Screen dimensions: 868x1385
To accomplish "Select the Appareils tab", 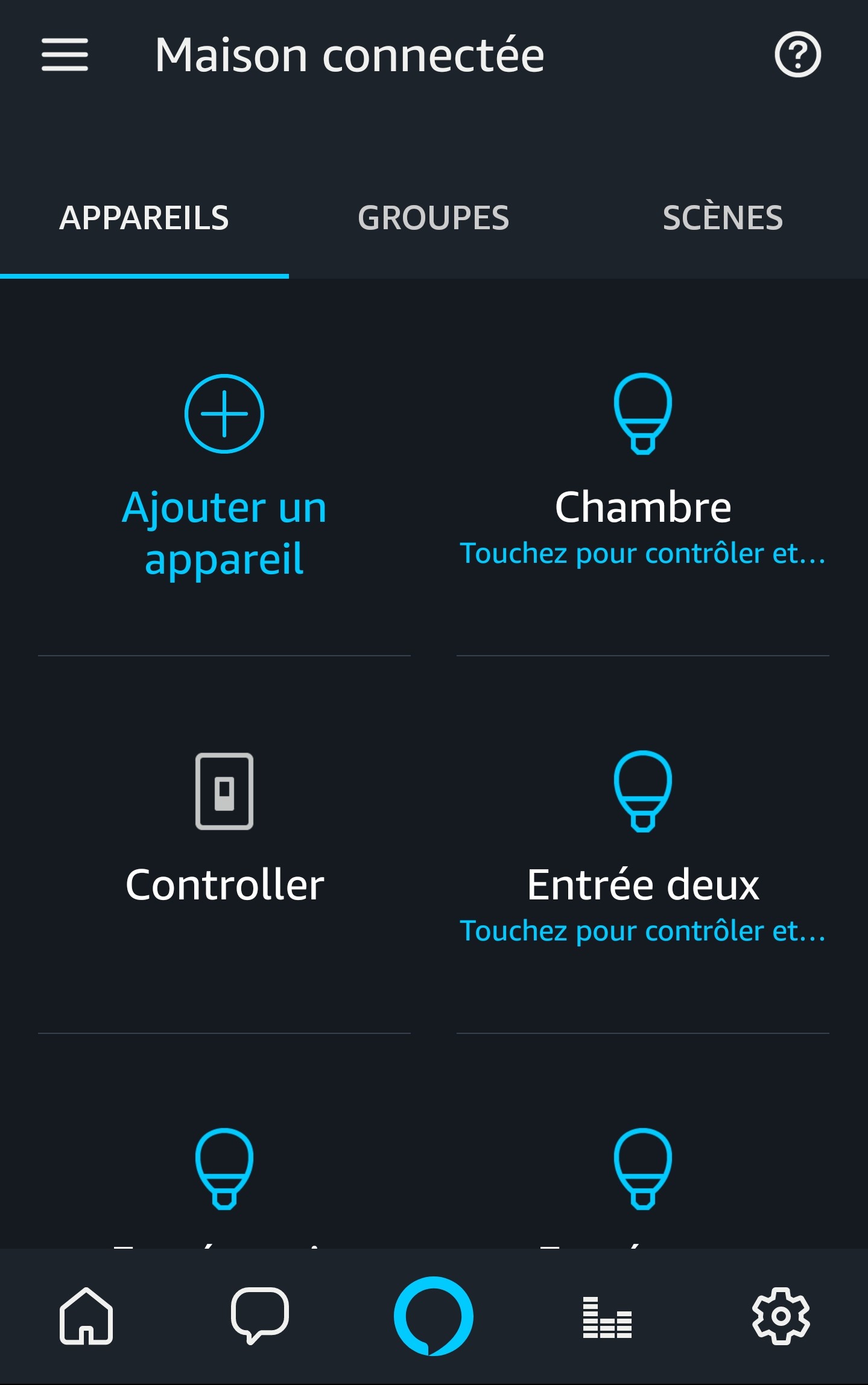I will 144,218.
